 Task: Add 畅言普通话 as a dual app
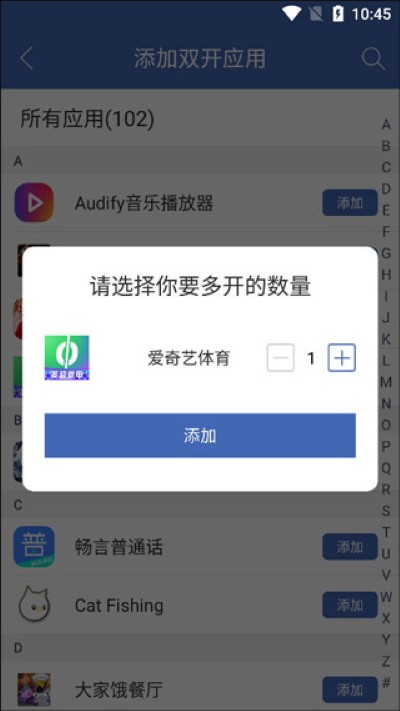coord(350,547)
